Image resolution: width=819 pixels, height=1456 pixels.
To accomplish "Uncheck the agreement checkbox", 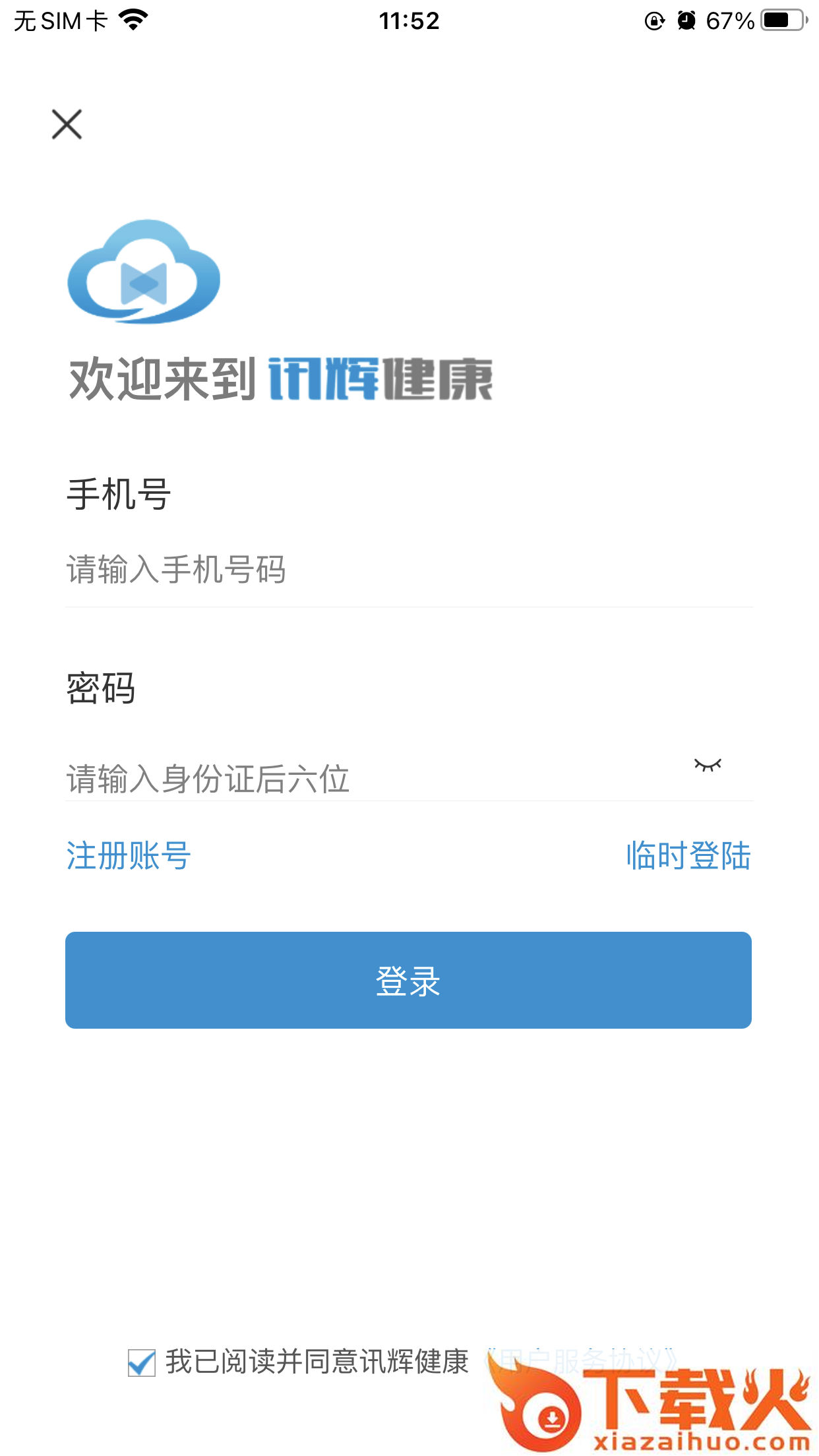I will click(x=142, y=1362).
